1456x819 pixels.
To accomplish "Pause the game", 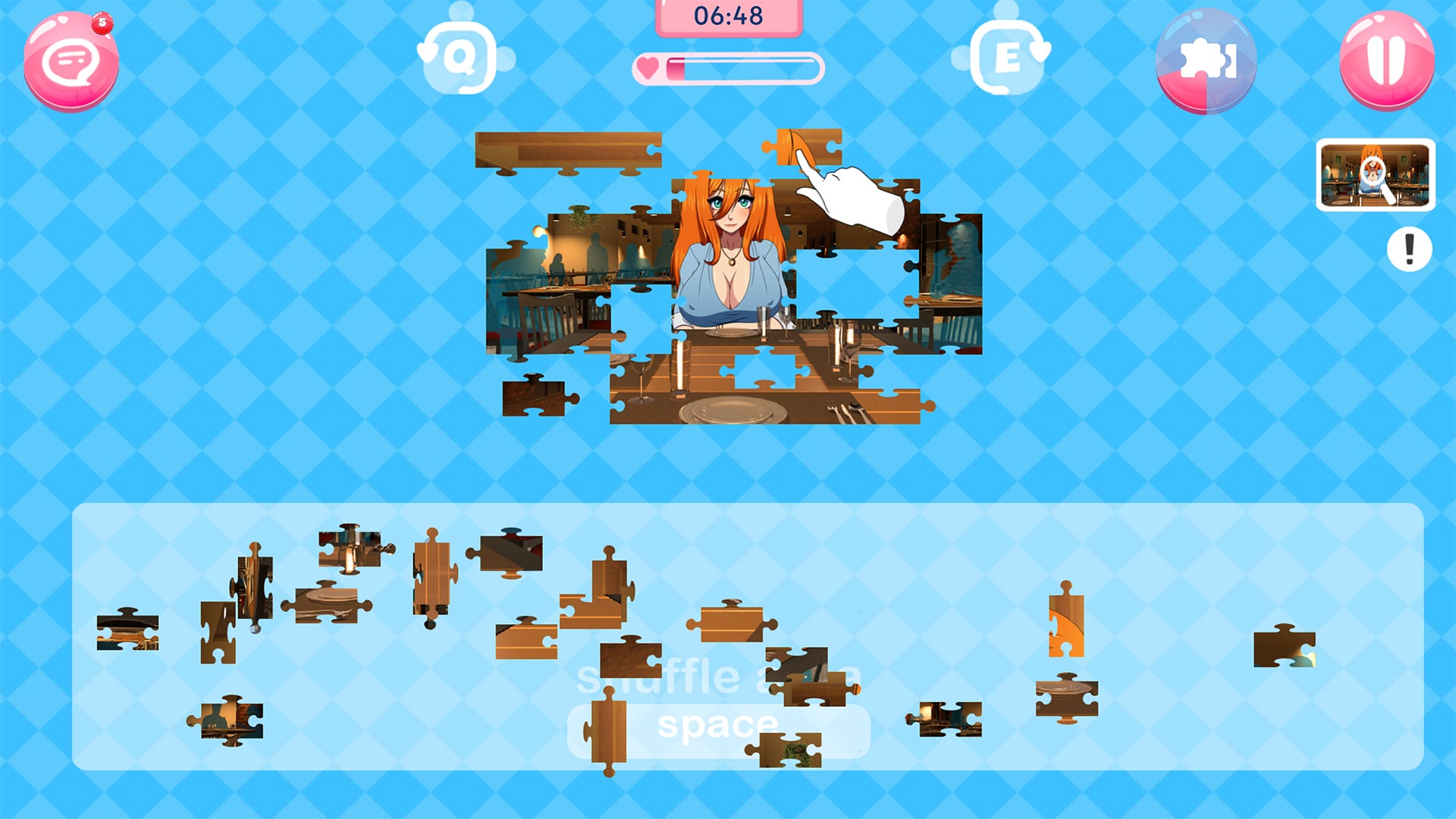I will click(x=1386, y=61).
